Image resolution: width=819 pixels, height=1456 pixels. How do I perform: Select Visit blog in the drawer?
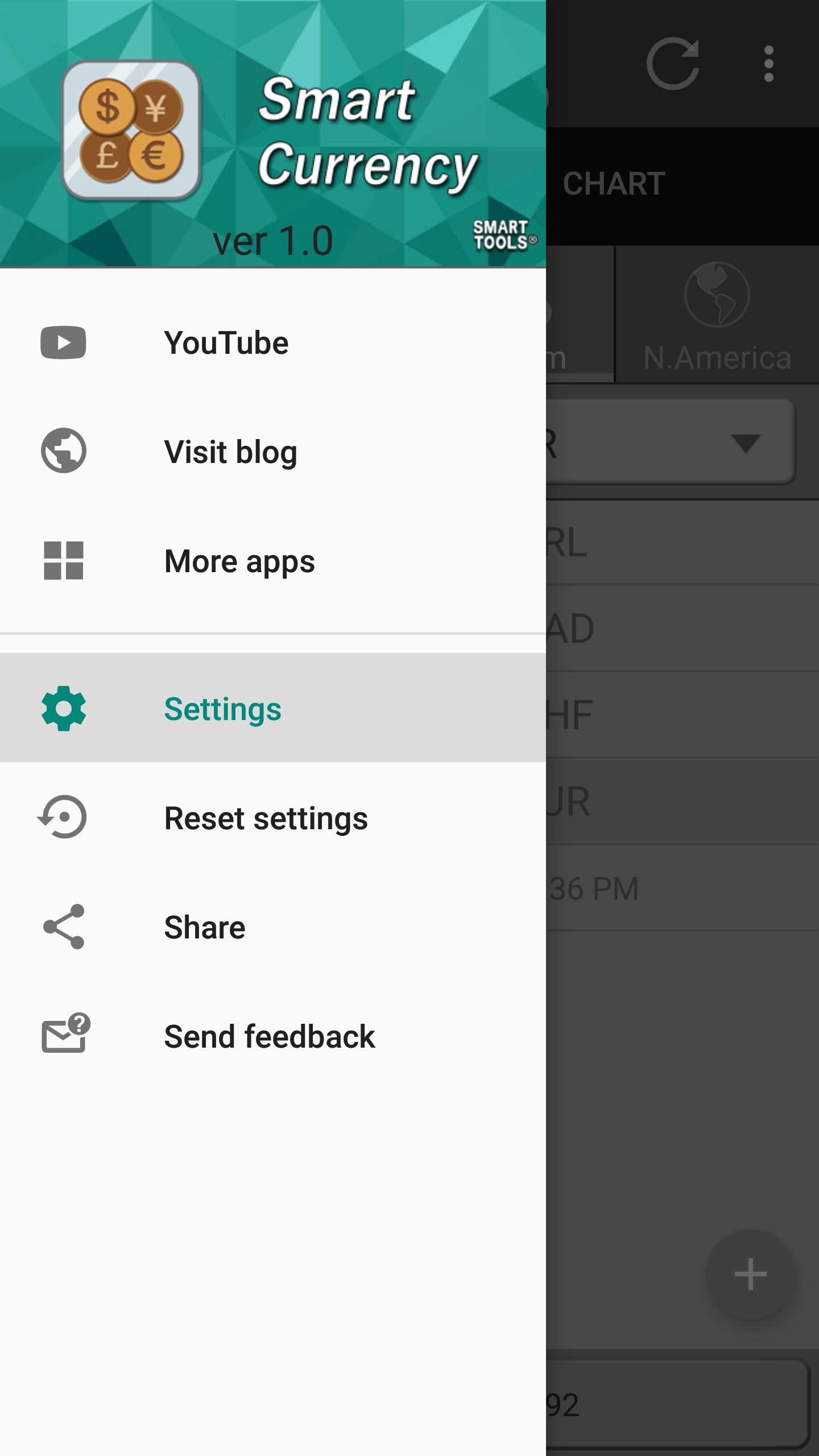pyautogui.click(x=230, y=452)
